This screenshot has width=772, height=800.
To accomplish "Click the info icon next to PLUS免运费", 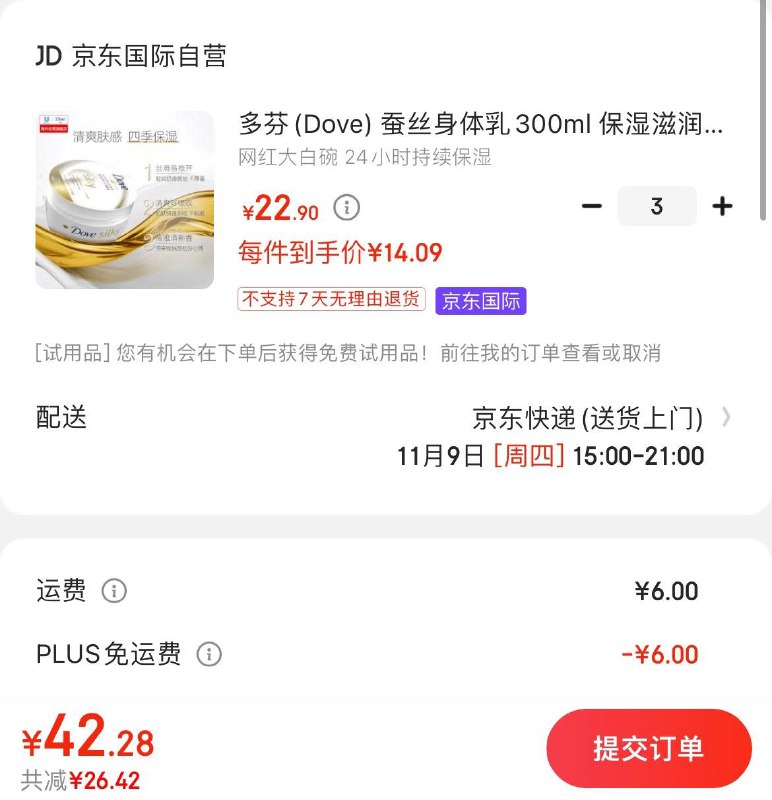I will point(208,655).
